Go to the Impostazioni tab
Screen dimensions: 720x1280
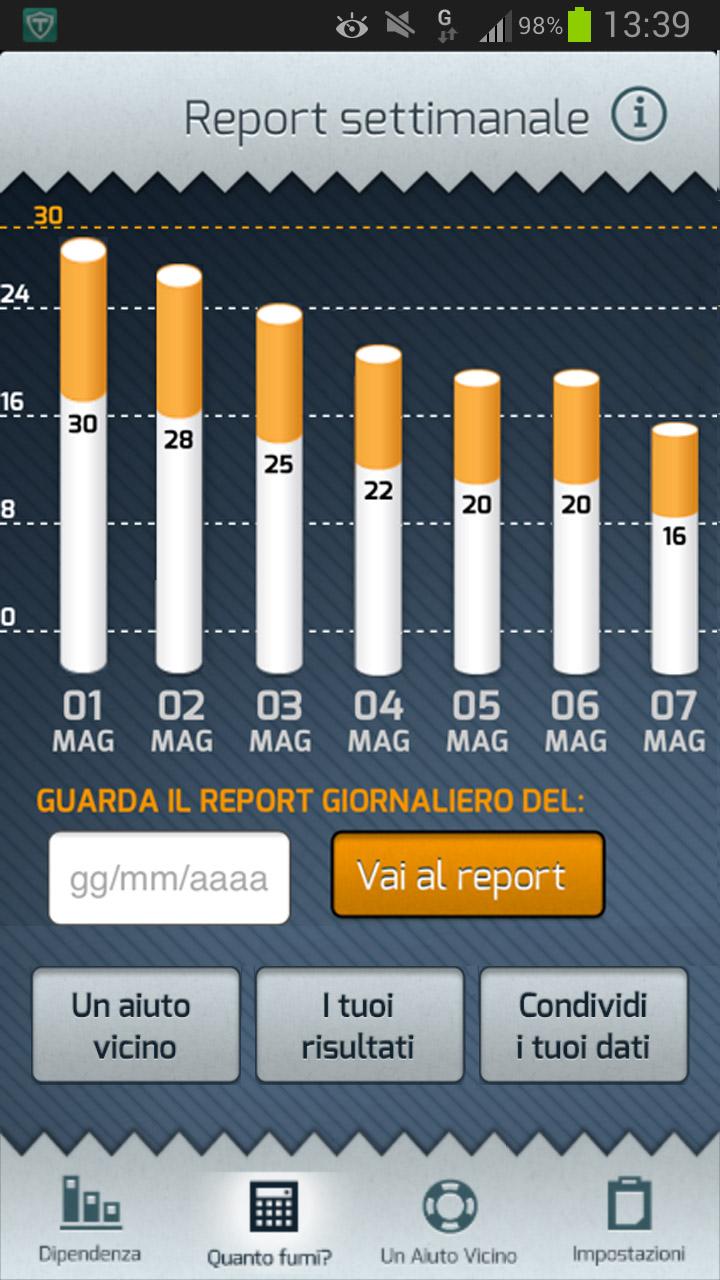click(x=629, y=1221)
